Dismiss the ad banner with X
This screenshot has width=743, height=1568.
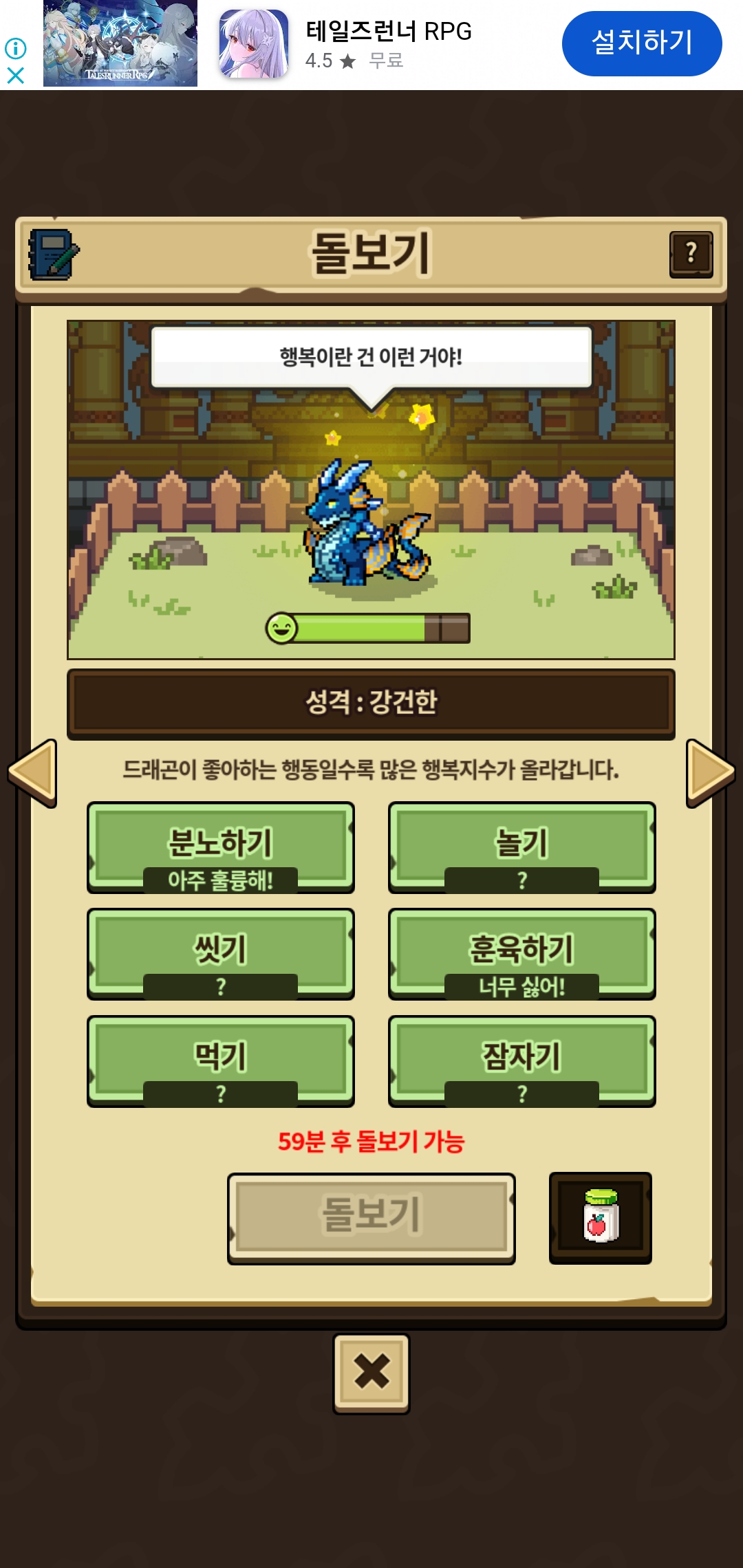tap(15, 76)
